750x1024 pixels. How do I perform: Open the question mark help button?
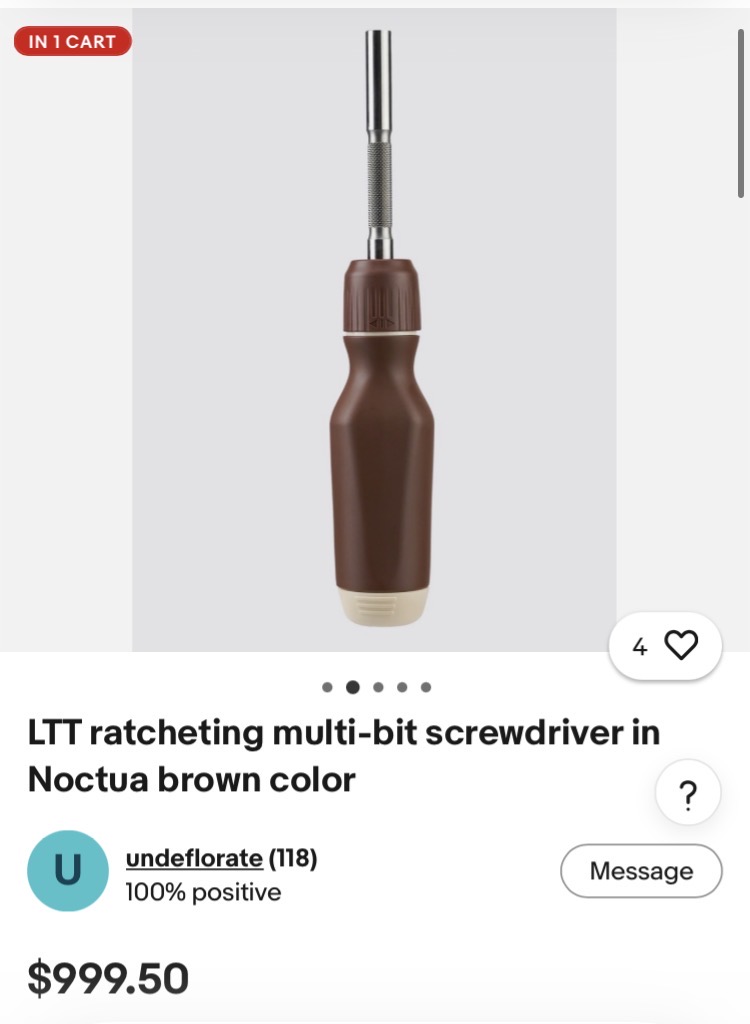coord(687,794)
